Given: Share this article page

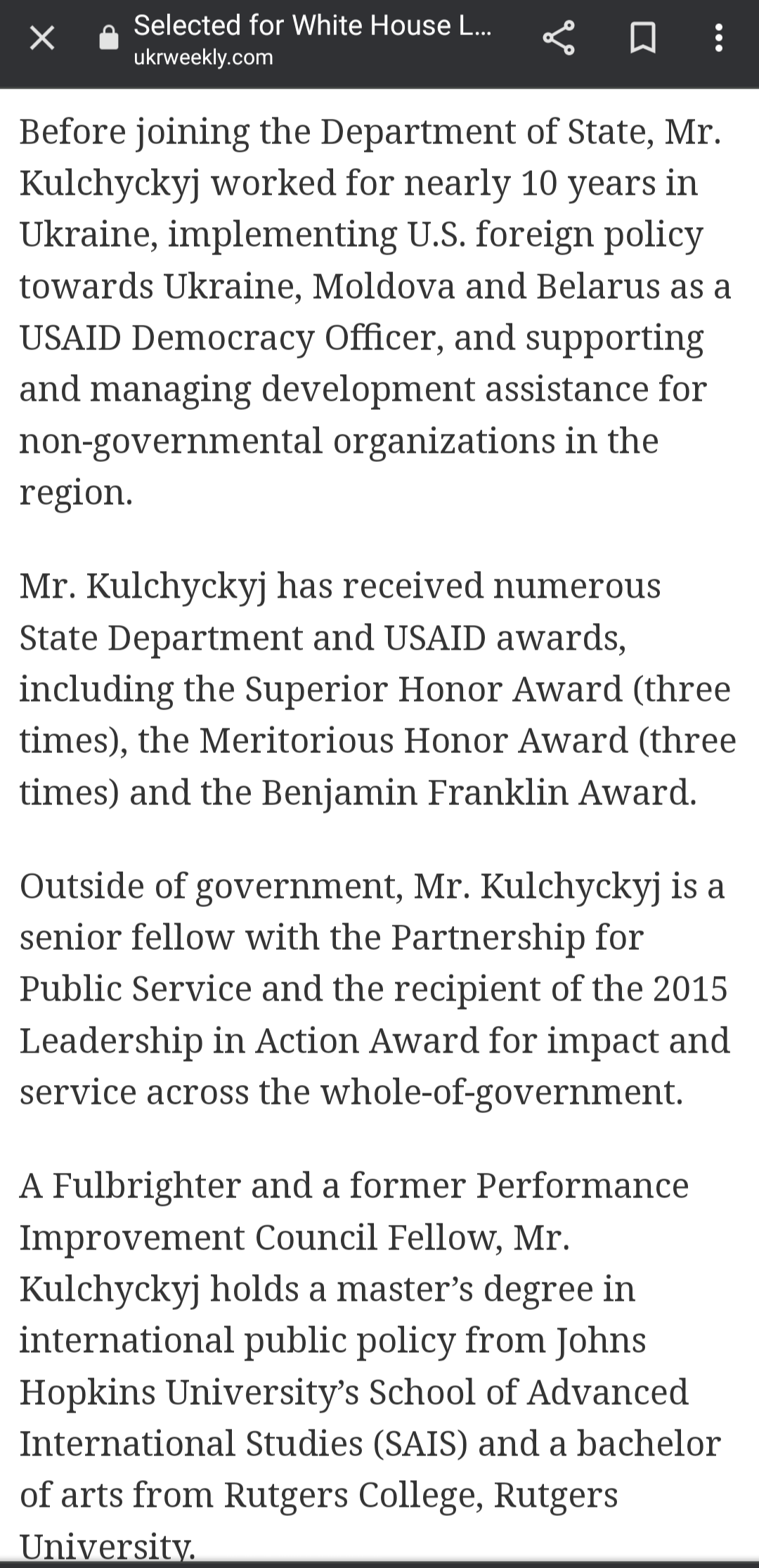Looking at the screenshot, I should (x=559, y=38).
